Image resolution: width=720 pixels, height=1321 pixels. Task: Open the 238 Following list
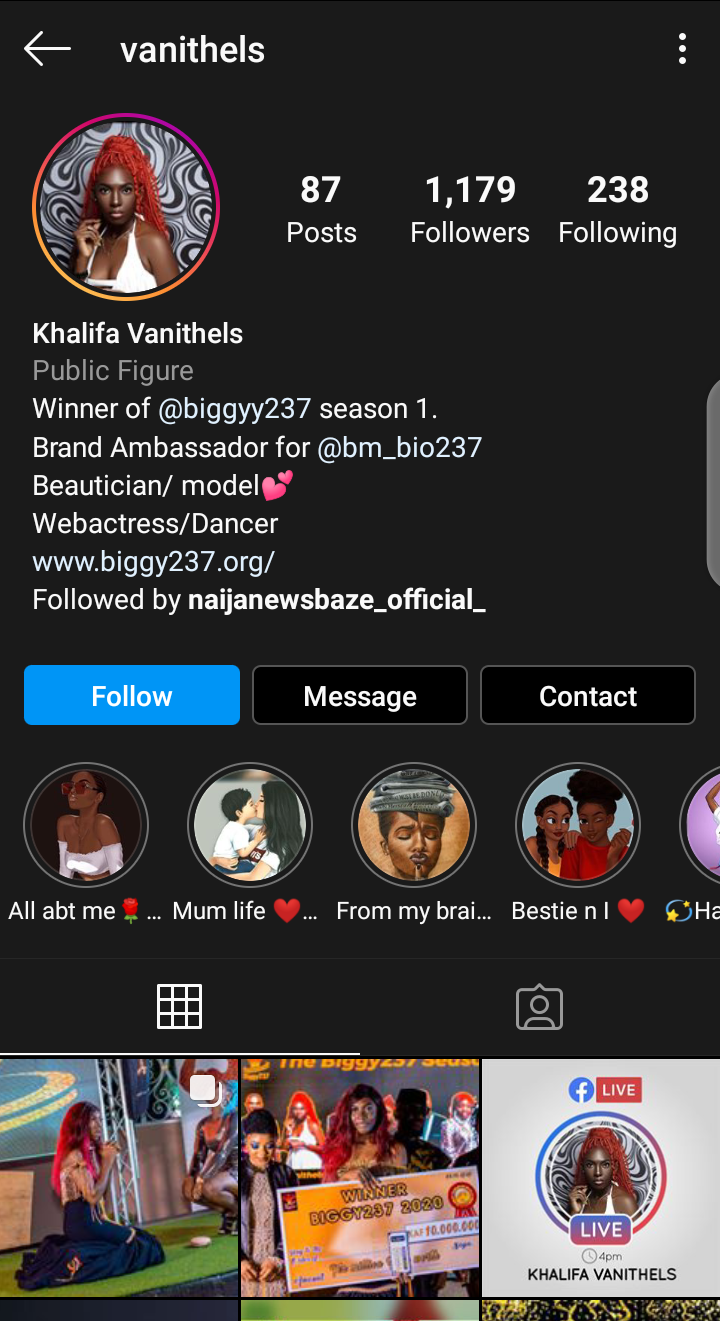tap(617, 209)
